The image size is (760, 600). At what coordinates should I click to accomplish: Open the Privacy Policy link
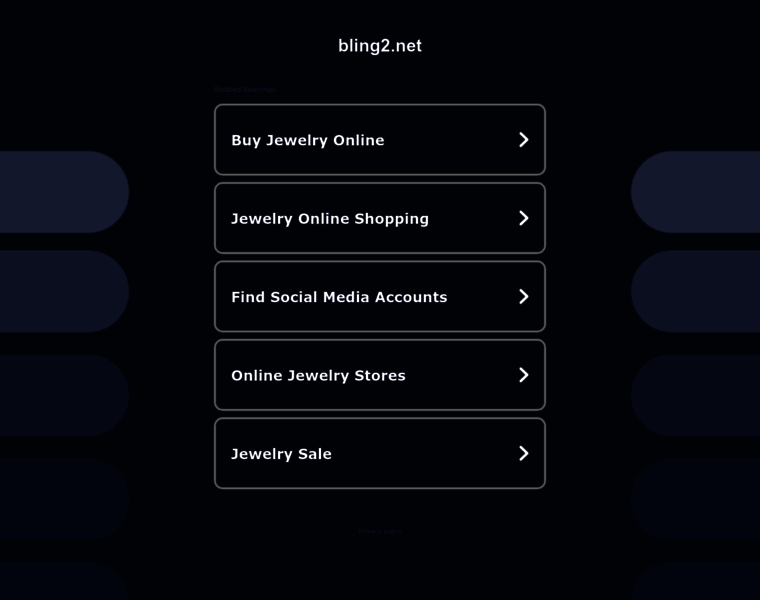tap(380, 531)
